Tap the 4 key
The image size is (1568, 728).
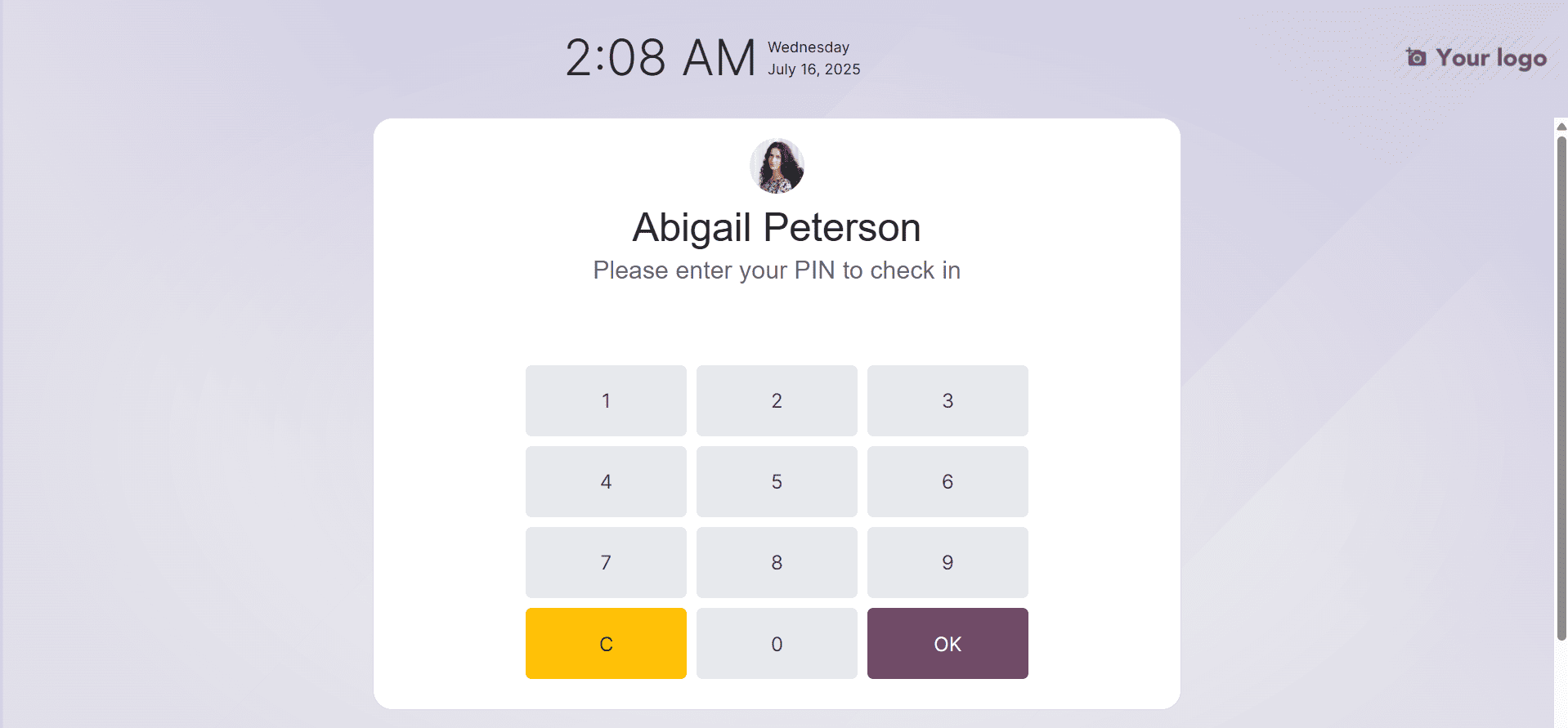606,481
